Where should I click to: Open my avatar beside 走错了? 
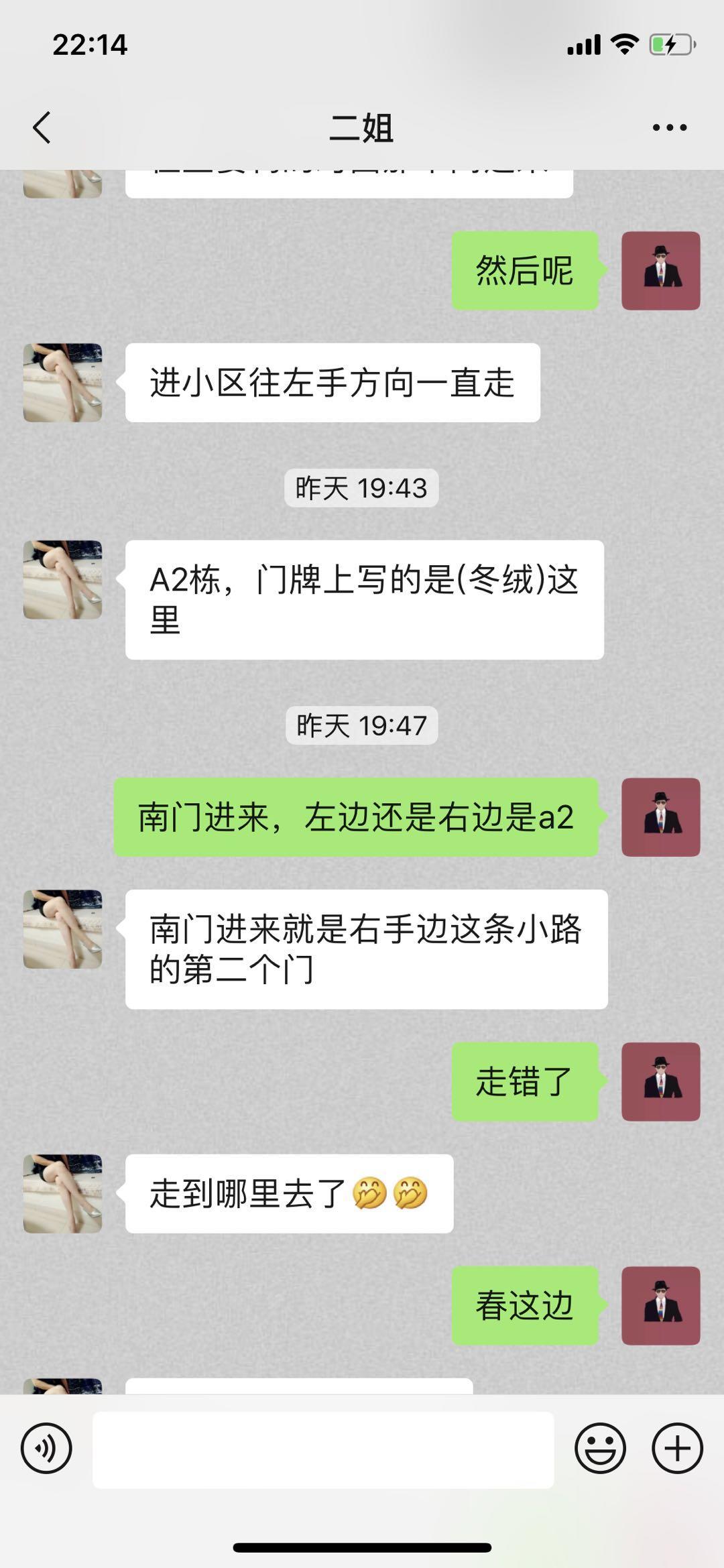(x=660, y=1082)
